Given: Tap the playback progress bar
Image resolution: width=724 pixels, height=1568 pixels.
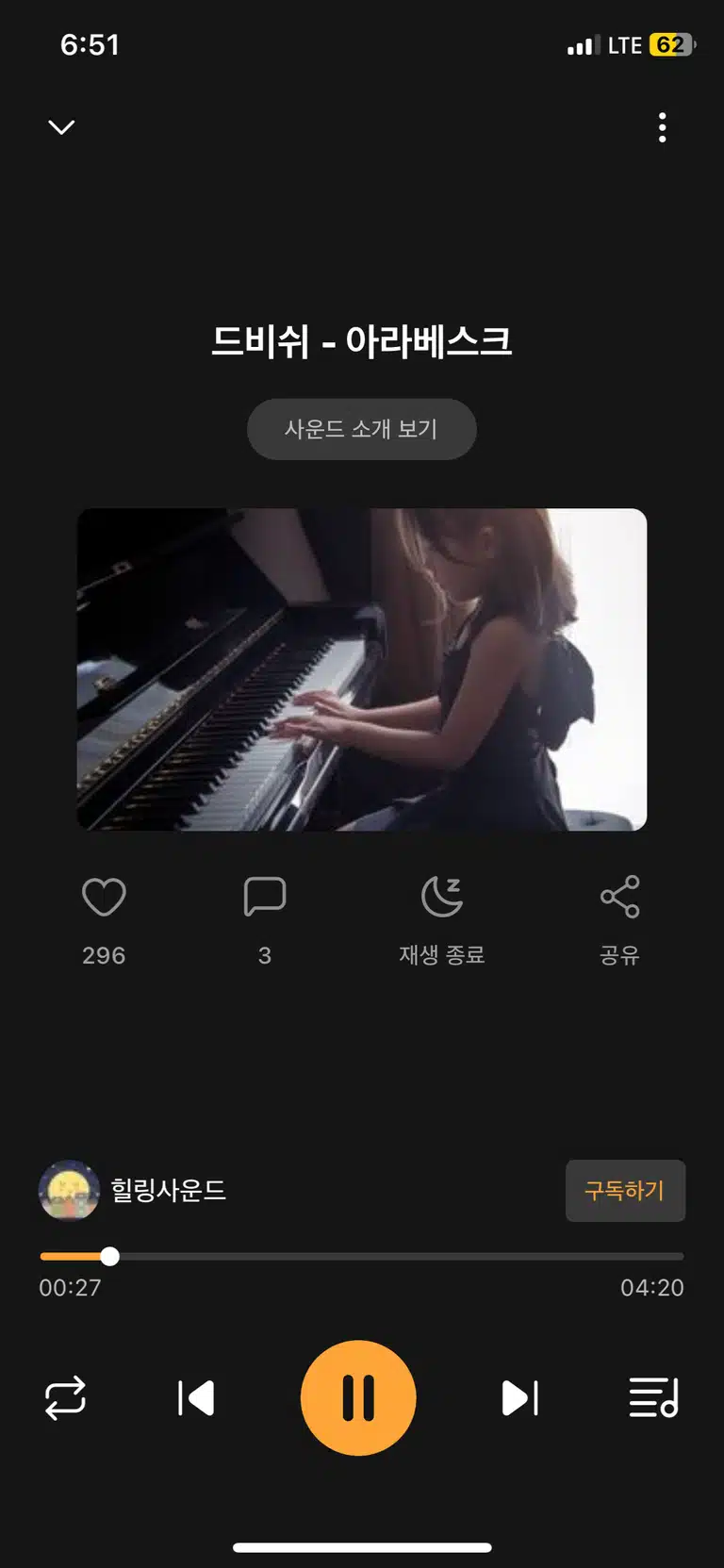Looking at the screenshot, I should click(x=362, y=1256).
